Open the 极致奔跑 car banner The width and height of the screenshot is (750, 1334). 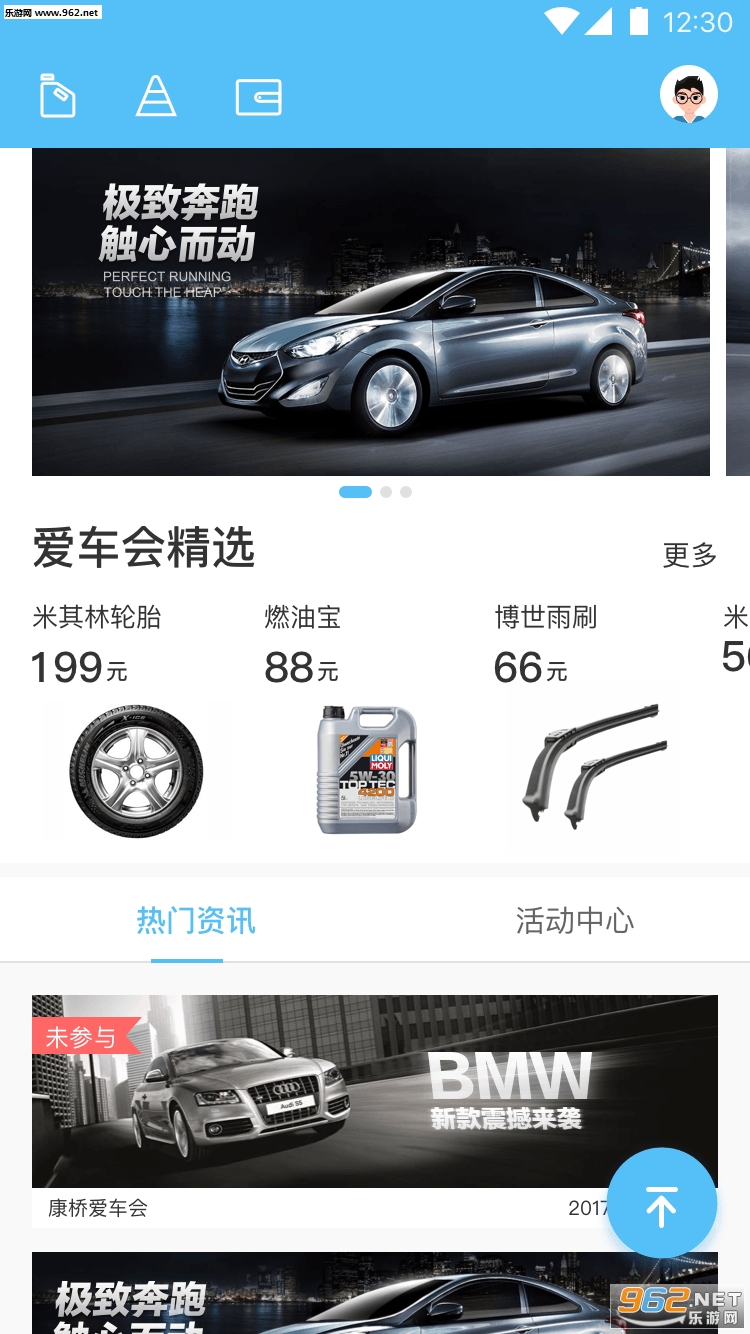(370, 312)
